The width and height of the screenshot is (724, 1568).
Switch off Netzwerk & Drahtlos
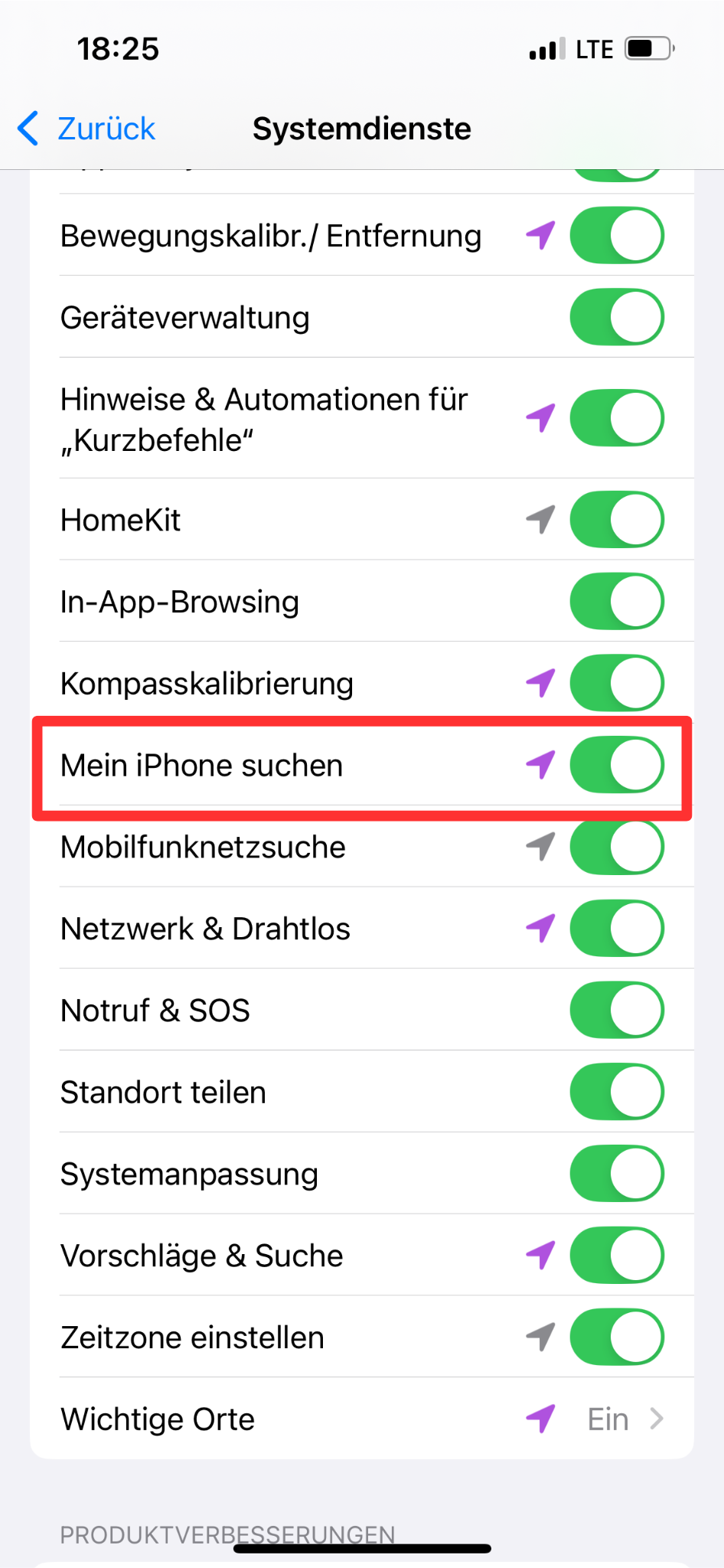(x=617, y=929)
